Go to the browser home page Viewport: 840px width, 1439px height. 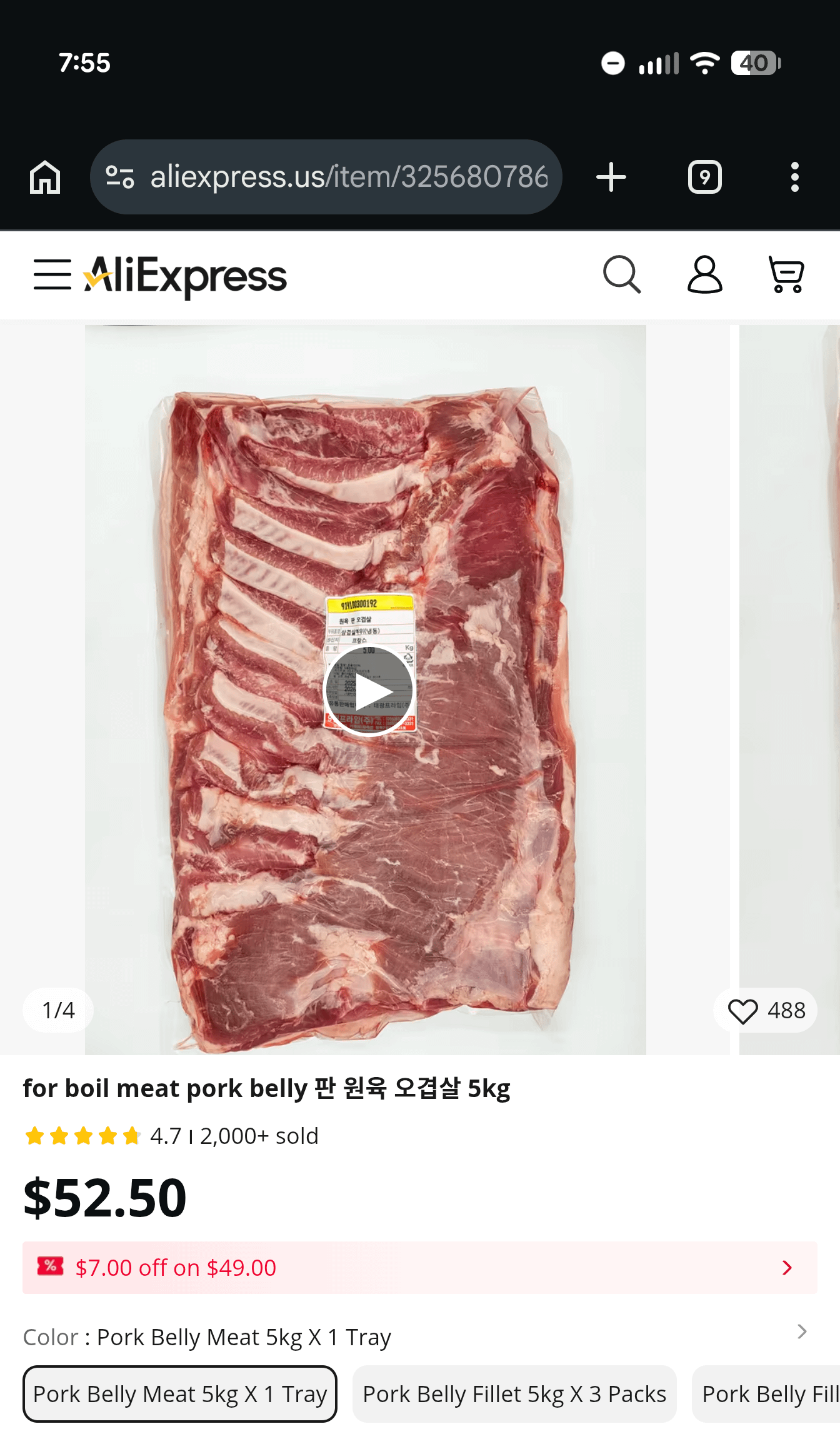(45, 177)
